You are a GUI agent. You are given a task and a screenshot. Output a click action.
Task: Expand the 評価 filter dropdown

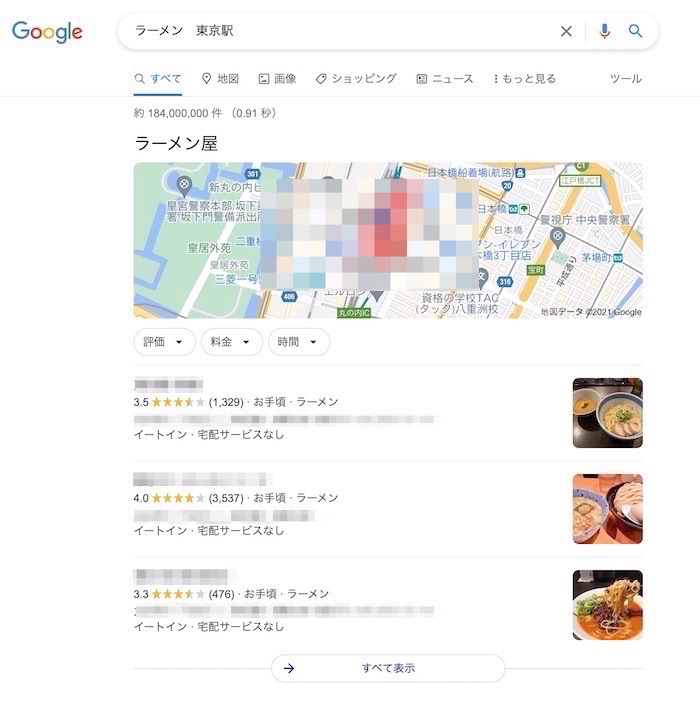(x=164, y=342)
